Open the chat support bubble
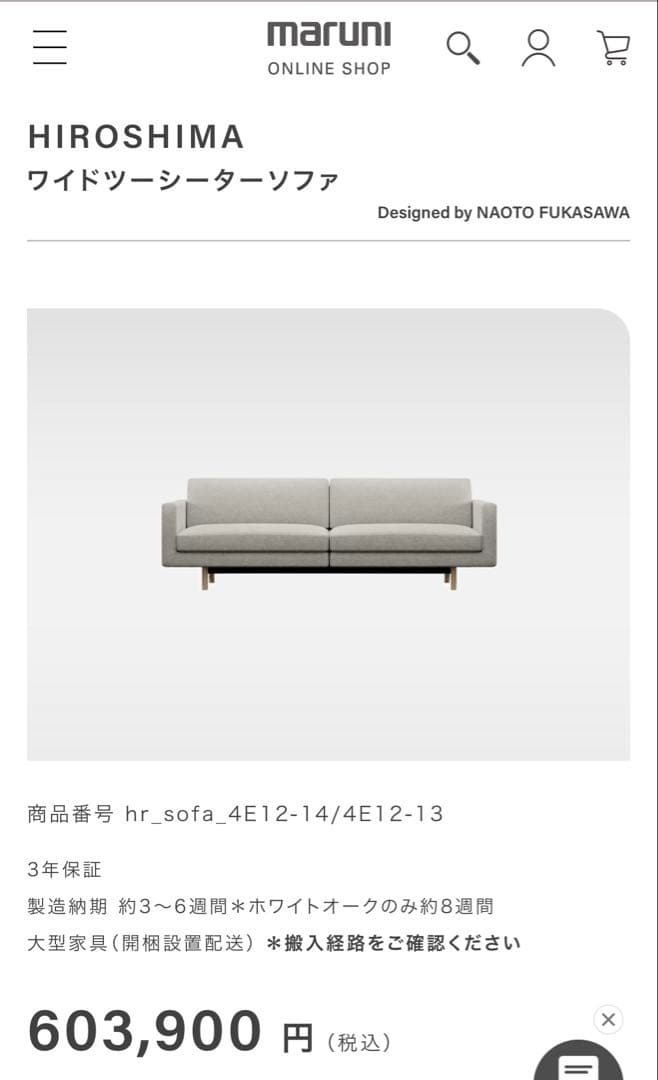Image resolution: width=658 pixels, height=1080 pixels. click(580, 1063)
